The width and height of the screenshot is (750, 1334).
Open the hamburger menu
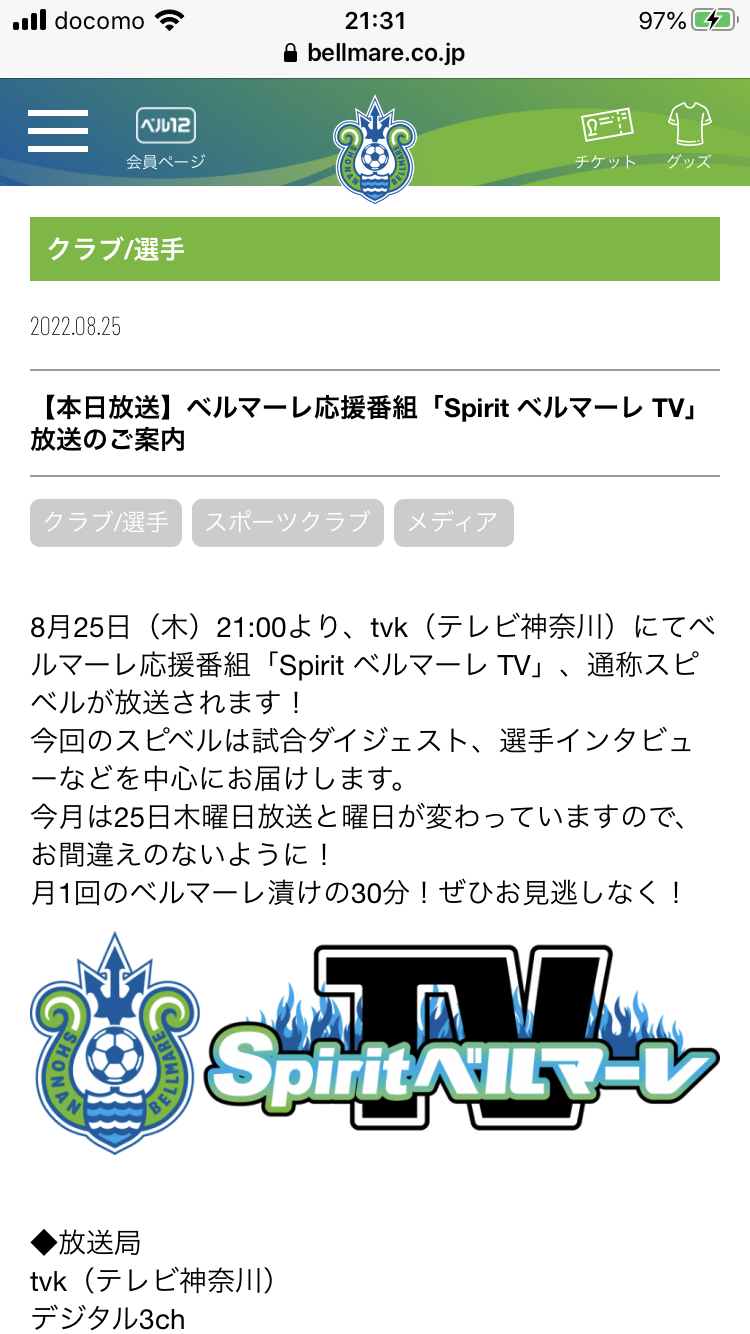[x=57, y=131]
